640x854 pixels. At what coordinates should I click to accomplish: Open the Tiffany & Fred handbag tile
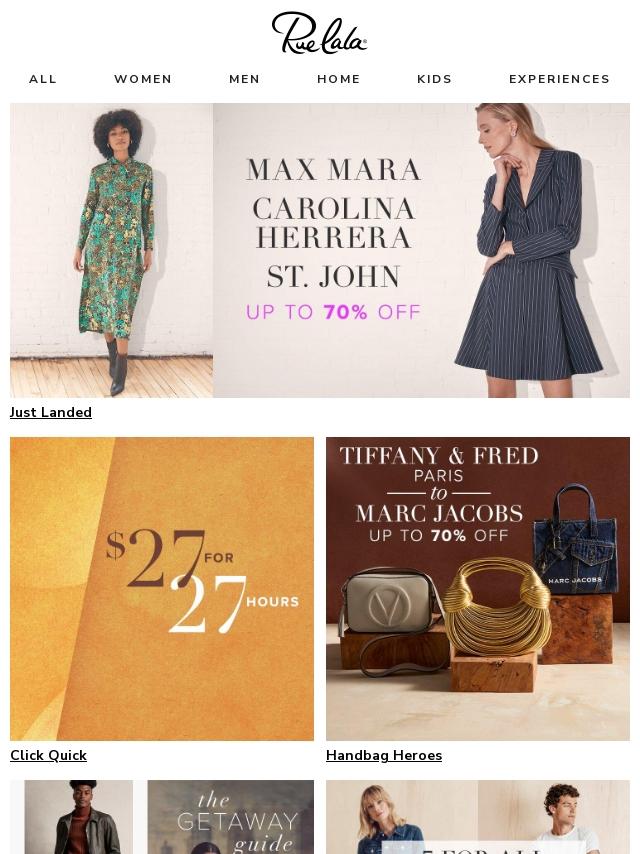[478, 588]
